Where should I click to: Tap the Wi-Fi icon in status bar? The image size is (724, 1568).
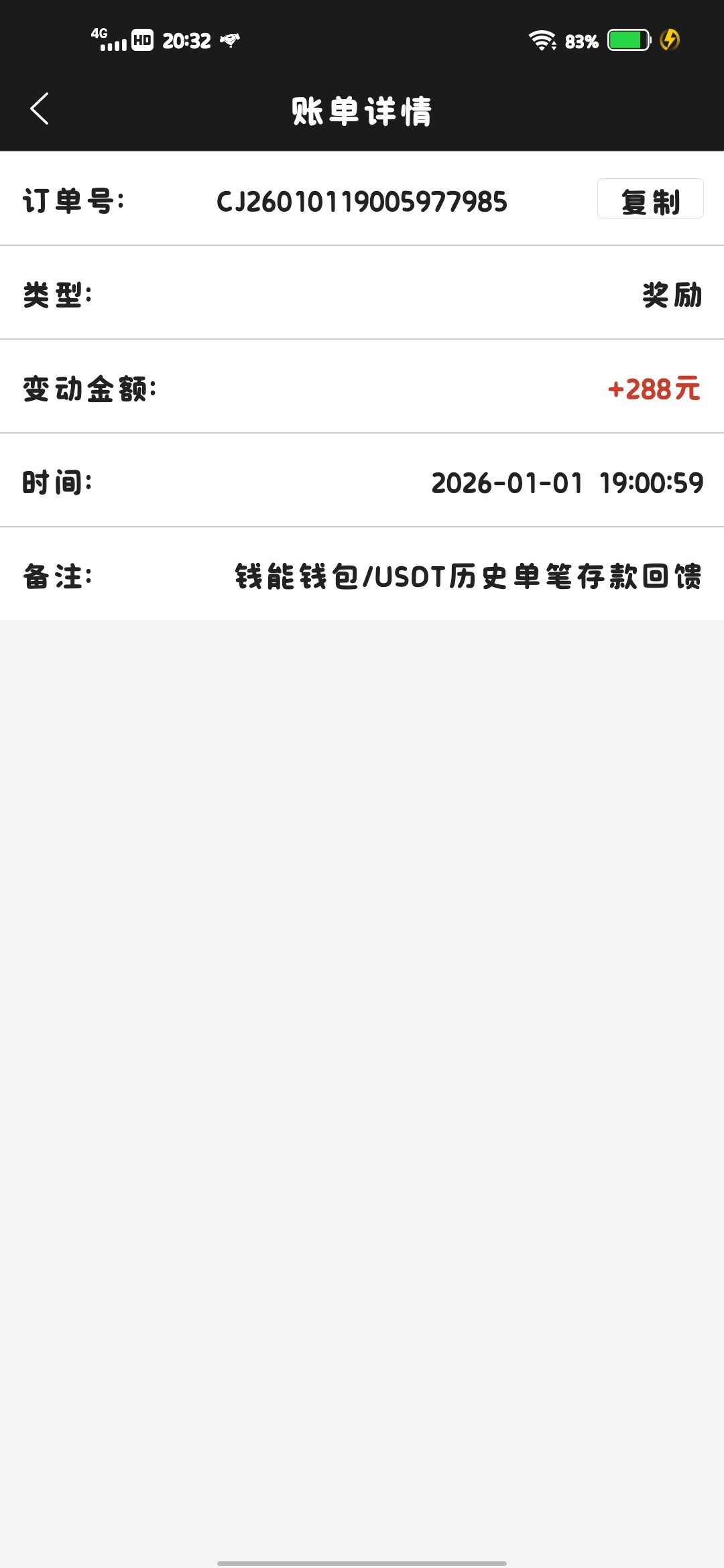(543, 38)
